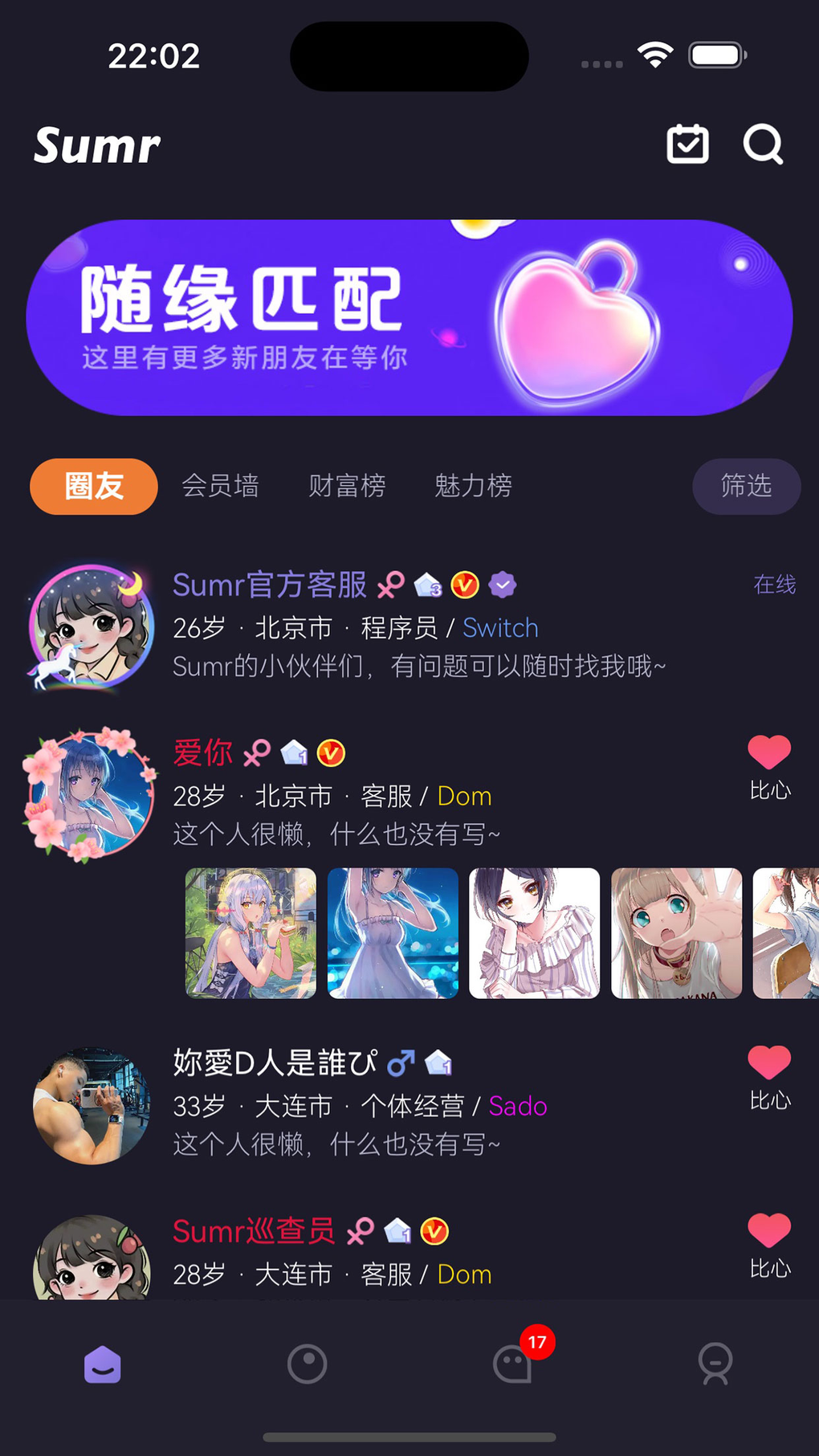Image resolution: width=819 pixels, height=1456 pixels.
Task: Tap 比心 heart for Sumr巡查员
Action: pos(768,1231)
